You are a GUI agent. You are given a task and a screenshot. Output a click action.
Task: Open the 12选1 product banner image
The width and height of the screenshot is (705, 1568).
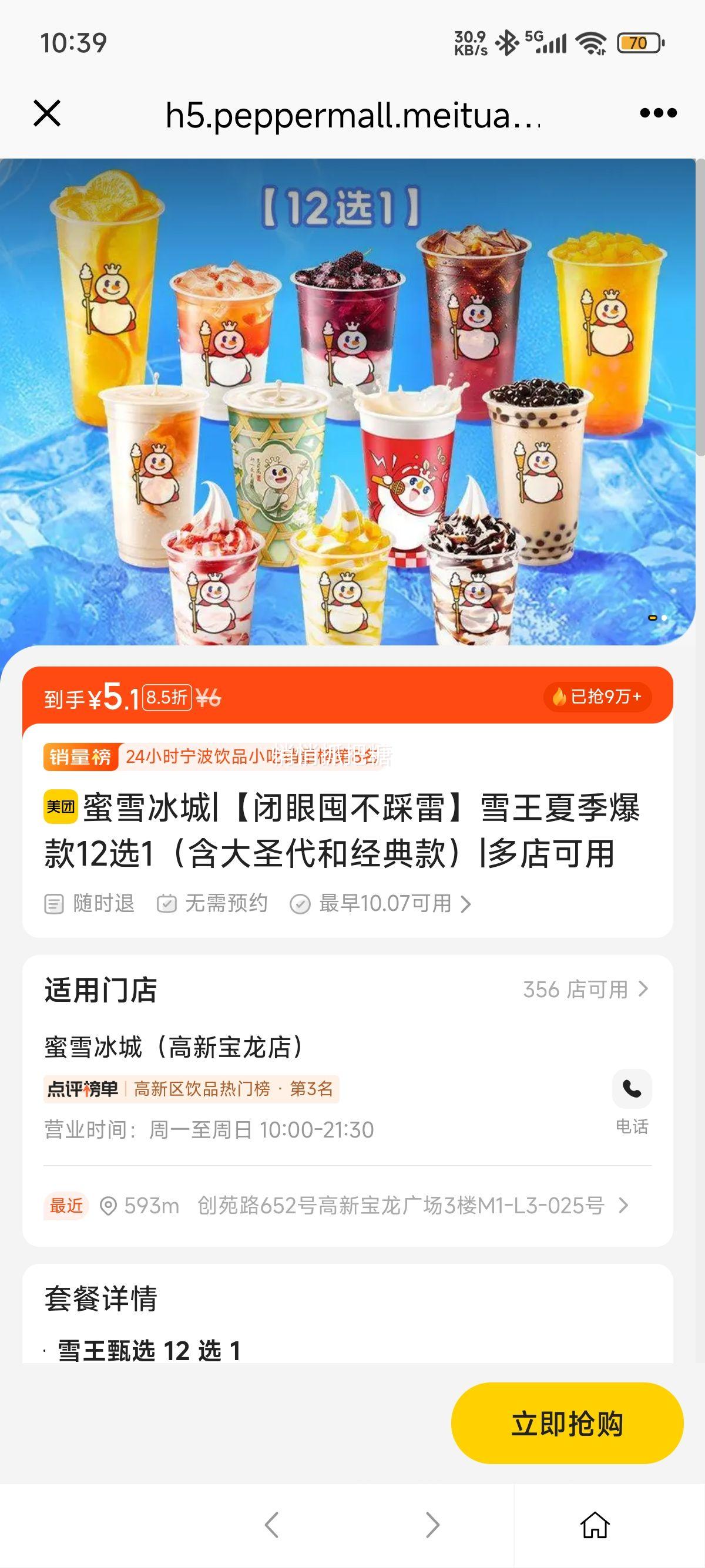(347, 402)
